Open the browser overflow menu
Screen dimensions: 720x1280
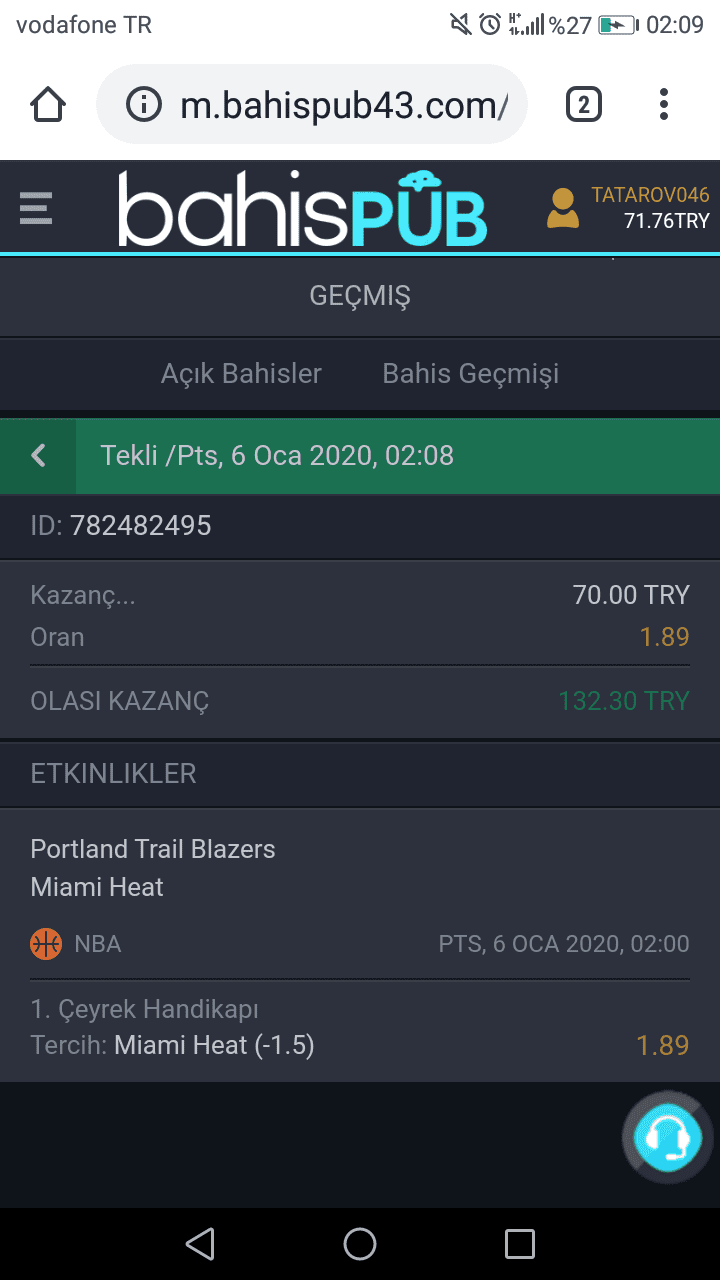664,105
